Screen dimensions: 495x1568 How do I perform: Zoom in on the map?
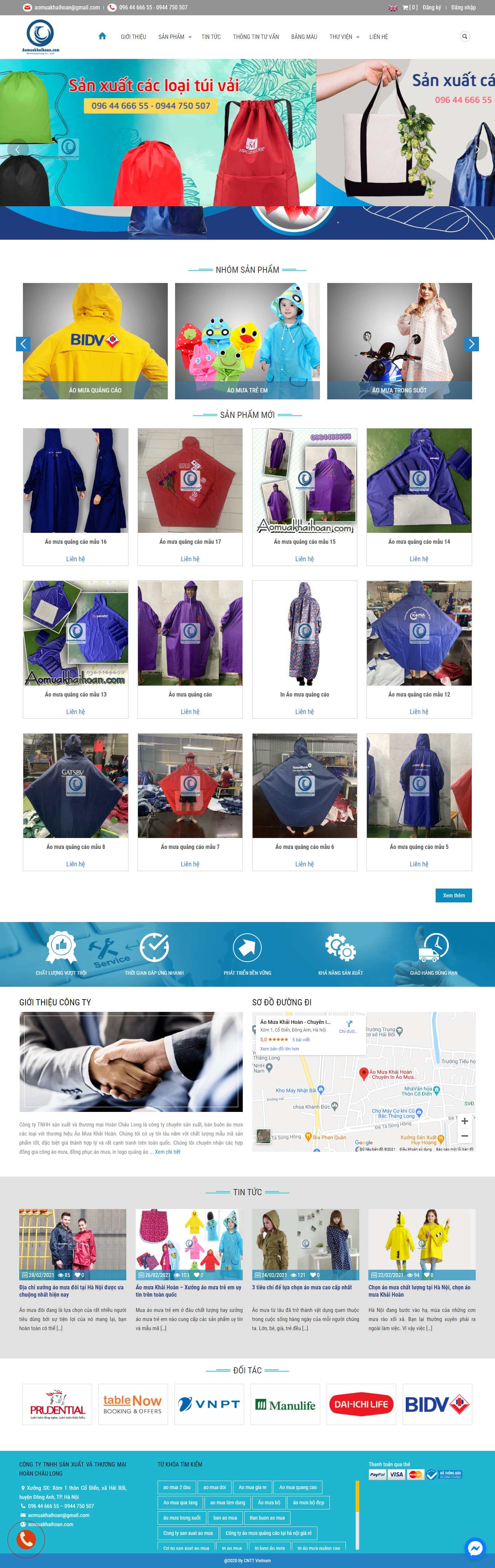[464, 1121]
